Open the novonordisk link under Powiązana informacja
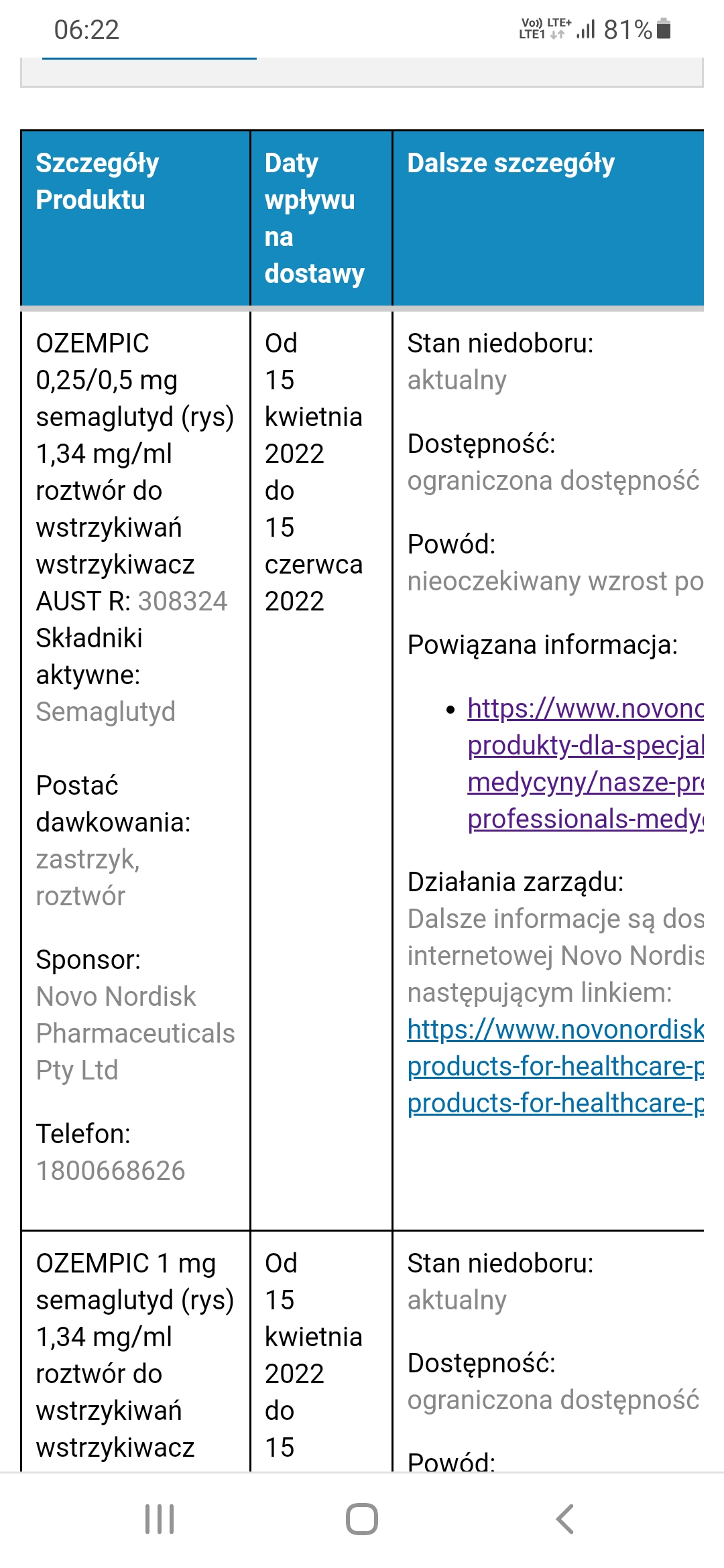 [585, 709]
